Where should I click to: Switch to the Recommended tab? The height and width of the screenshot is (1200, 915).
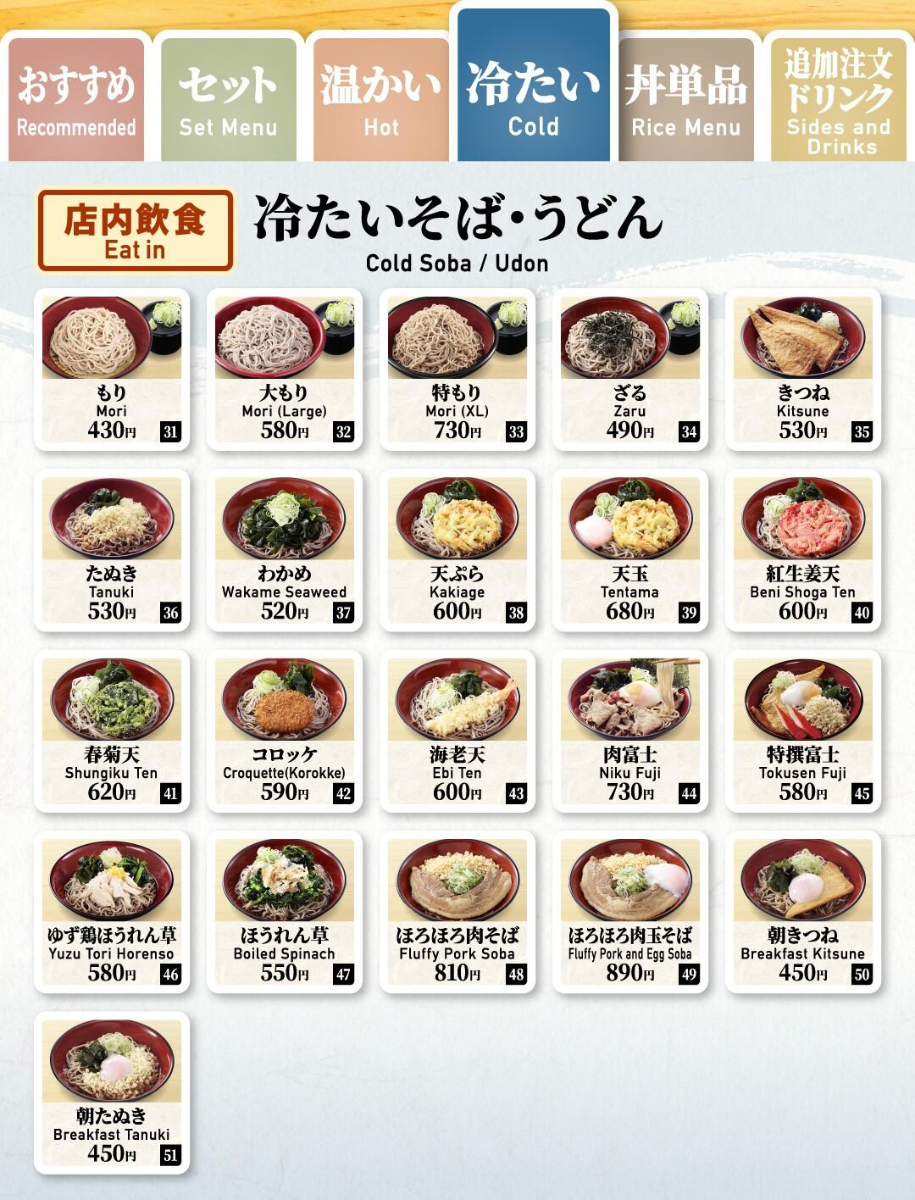76,100
